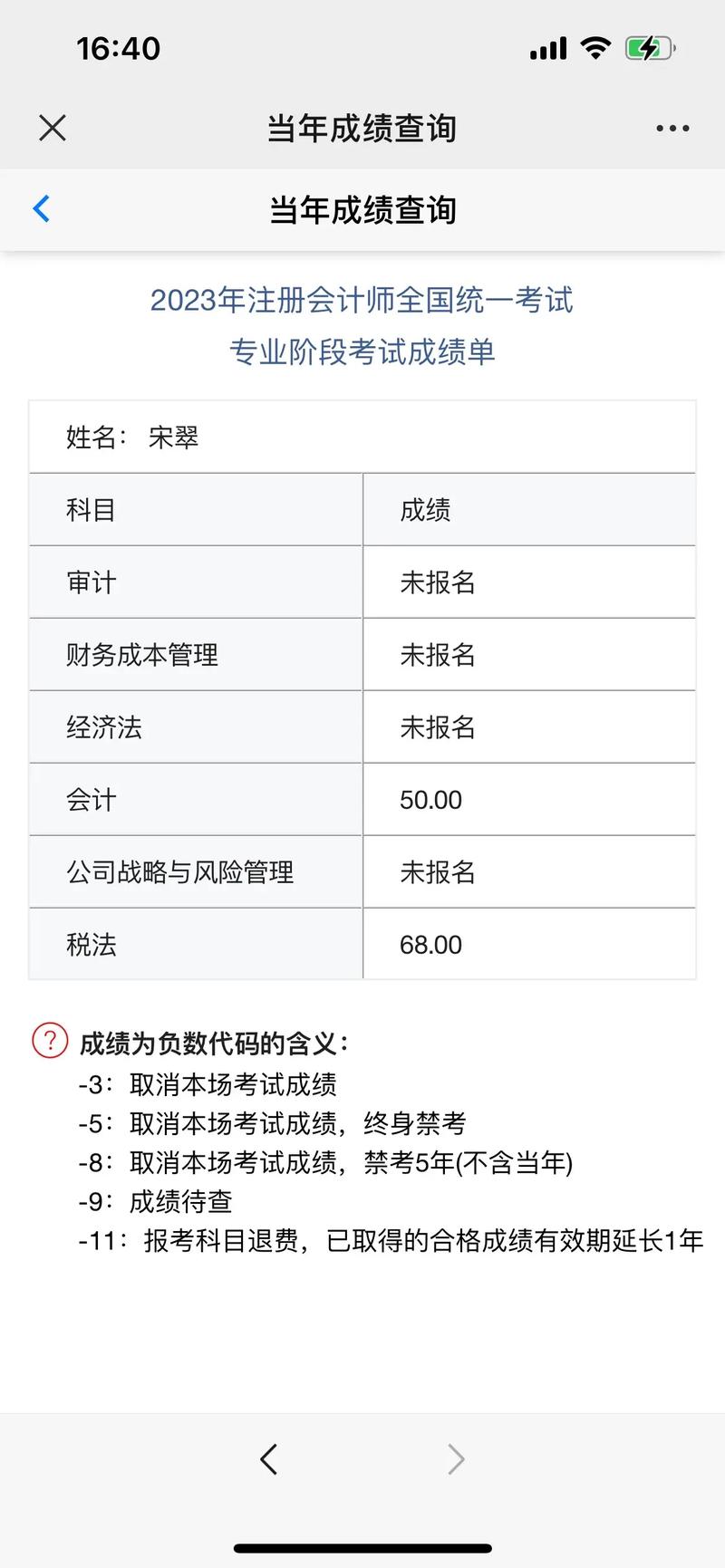Select the 审计 subject row
725x1568 pixels.
pos(195,582)
